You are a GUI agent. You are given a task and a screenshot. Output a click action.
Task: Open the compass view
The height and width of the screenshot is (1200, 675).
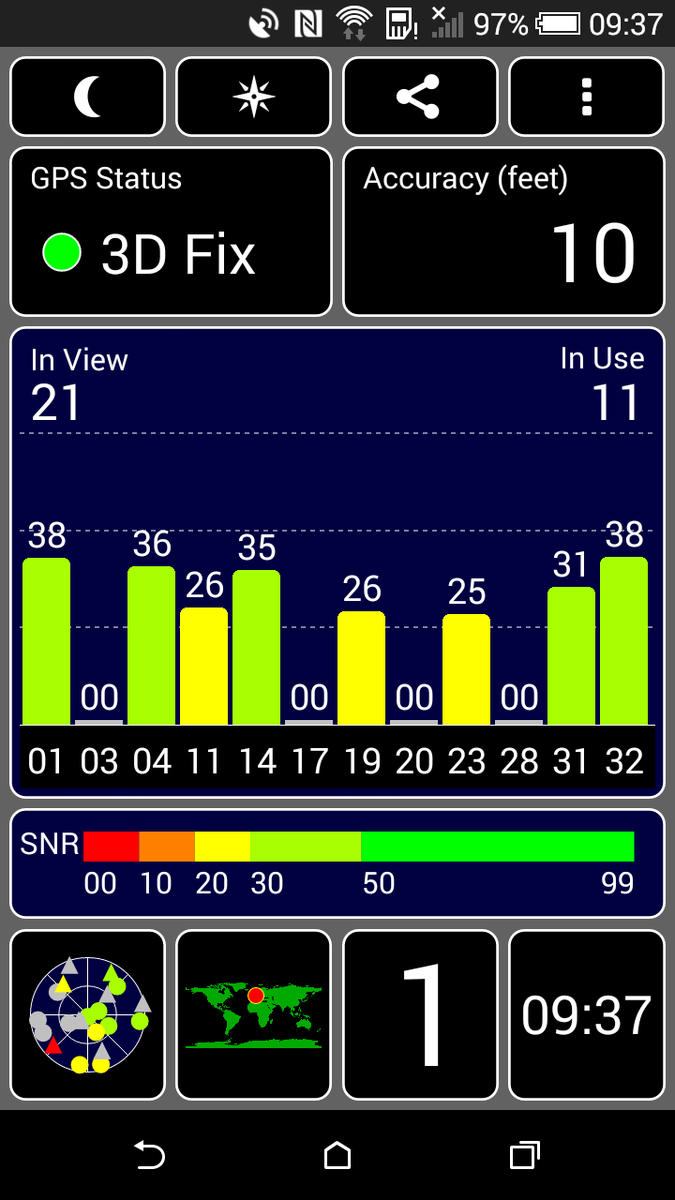(254, 97)
